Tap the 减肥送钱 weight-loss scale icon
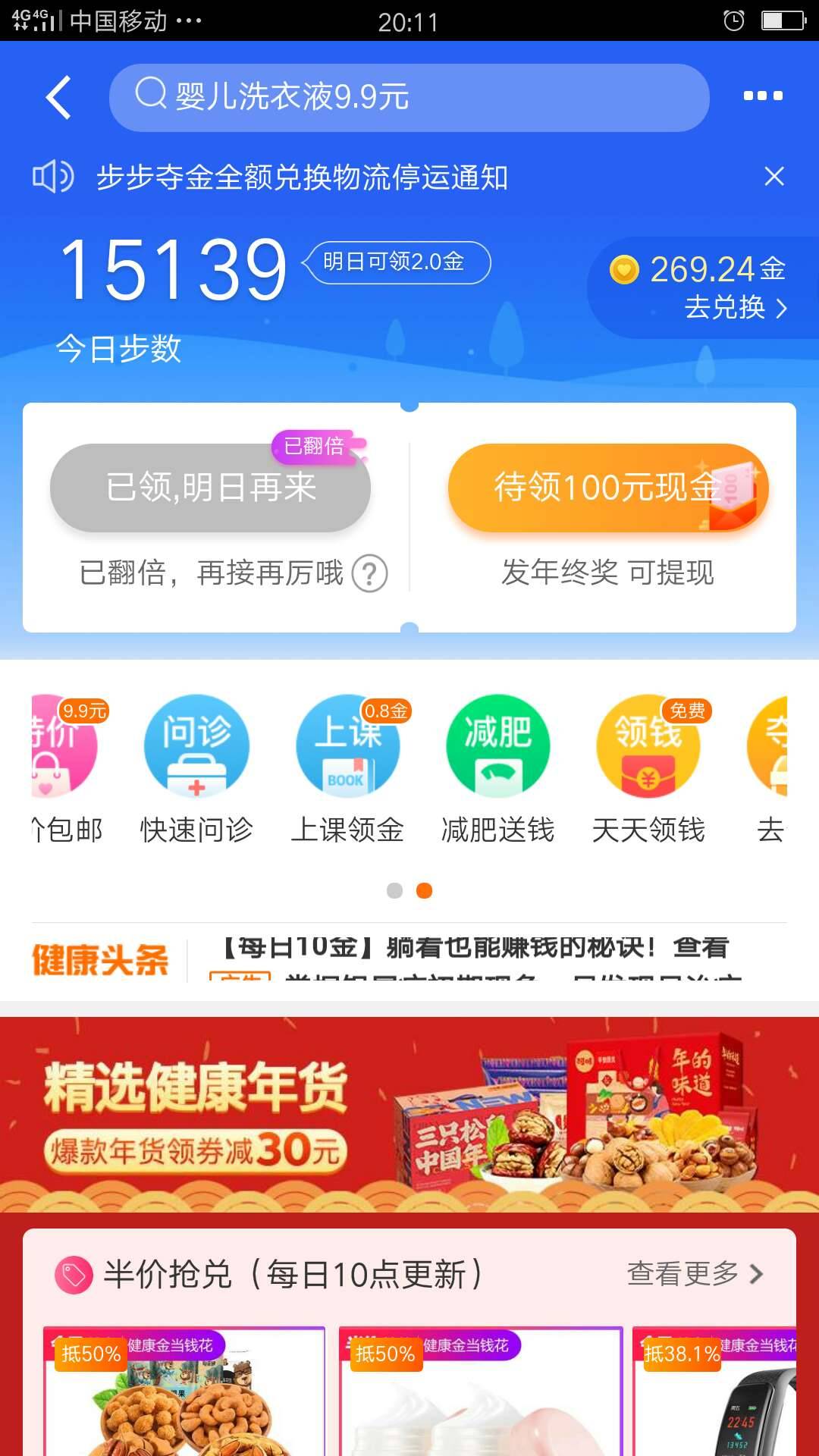The width and height of the screenshot is (819, 1456). coord(498,745)
